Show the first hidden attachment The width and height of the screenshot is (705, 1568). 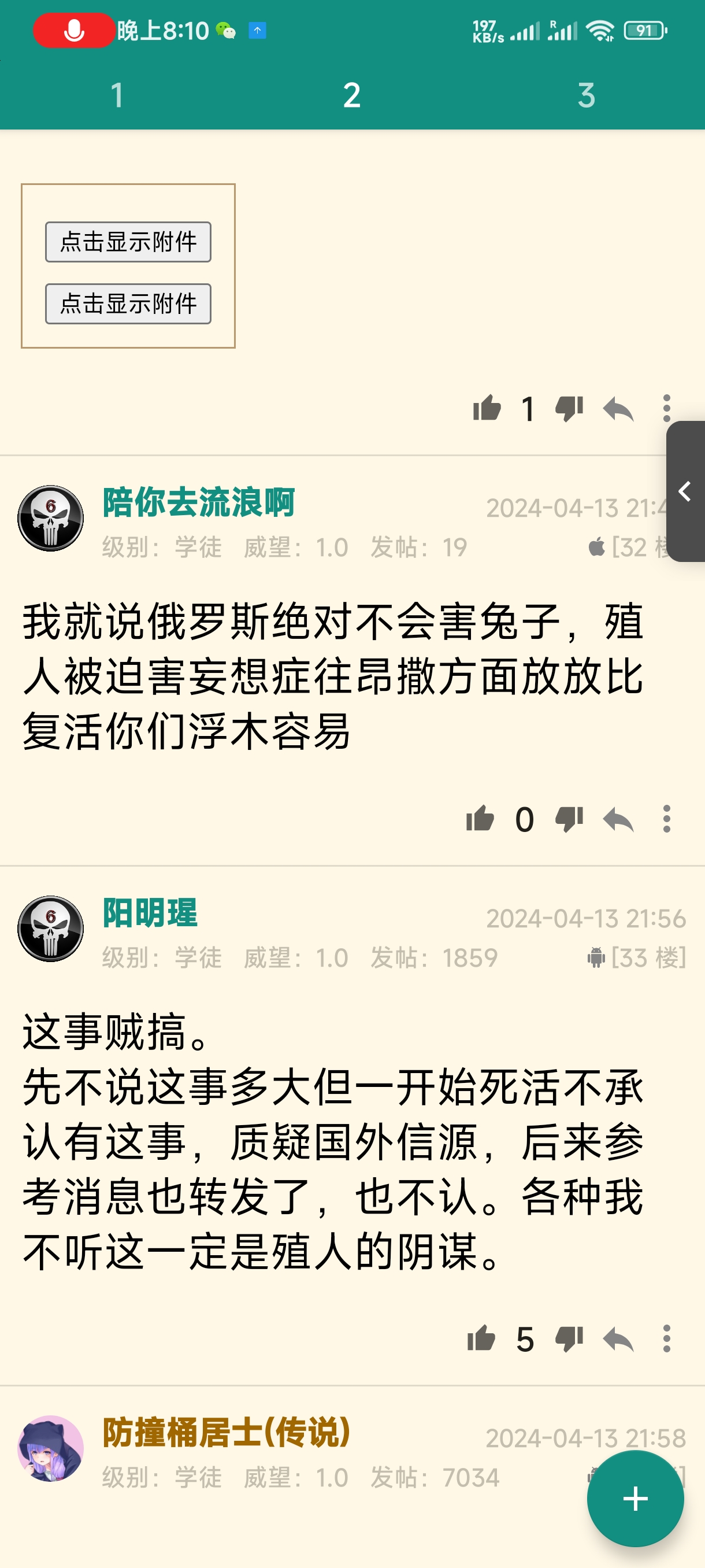point(128,242)
